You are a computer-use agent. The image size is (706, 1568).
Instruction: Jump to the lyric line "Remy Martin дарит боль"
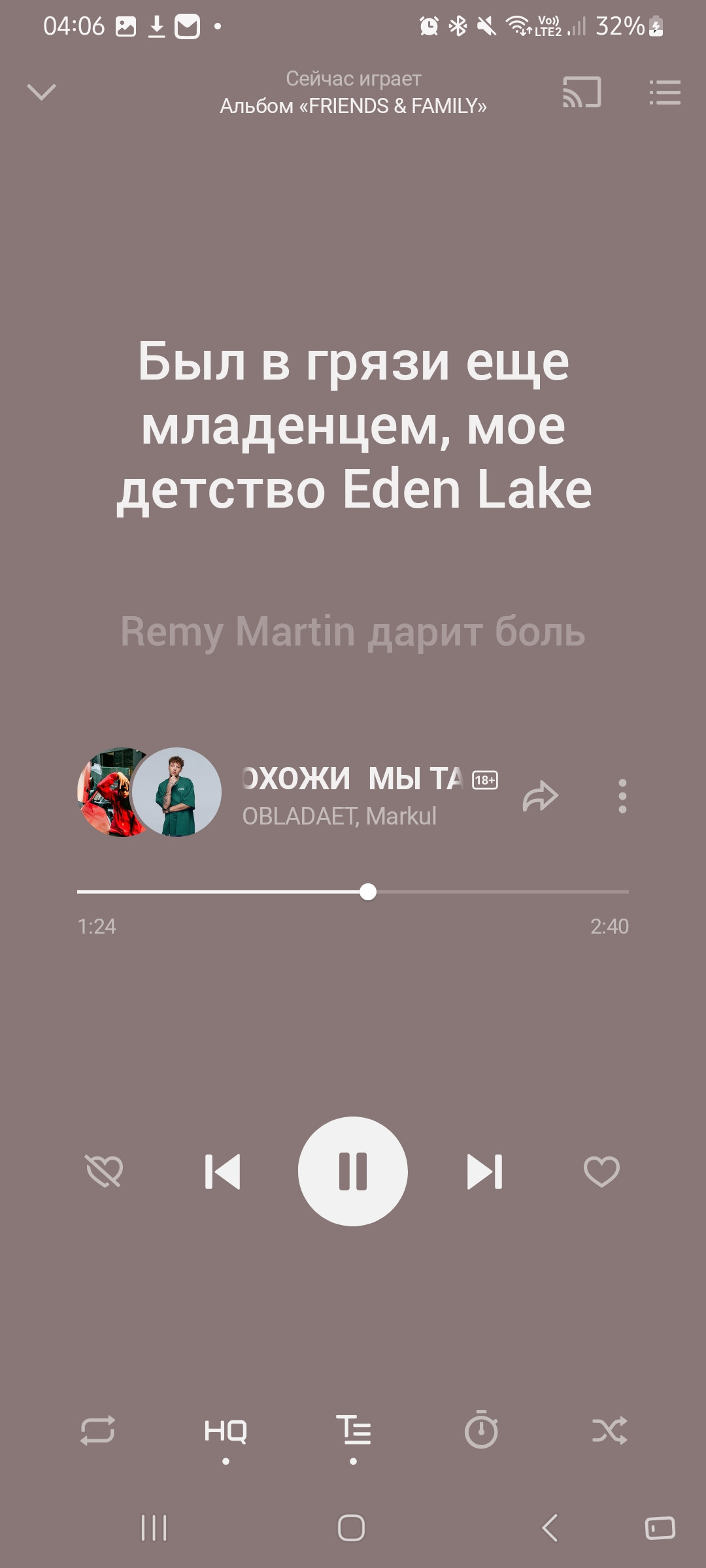pos(353,631)
